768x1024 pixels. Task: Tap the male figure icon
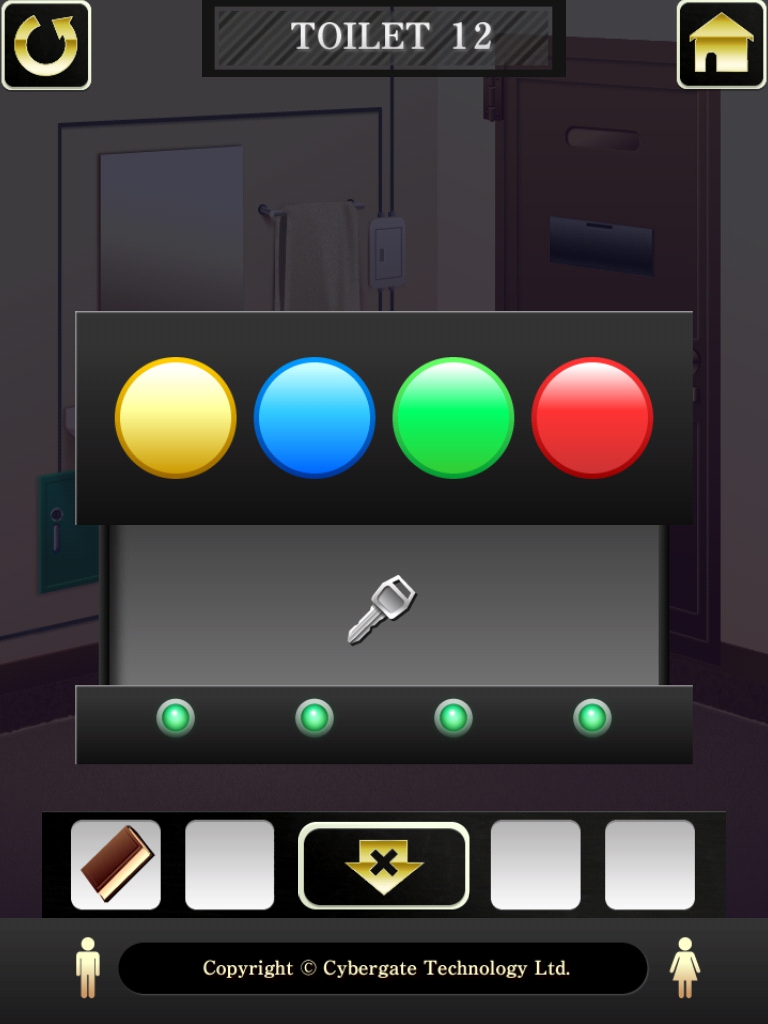coord(88,967)
